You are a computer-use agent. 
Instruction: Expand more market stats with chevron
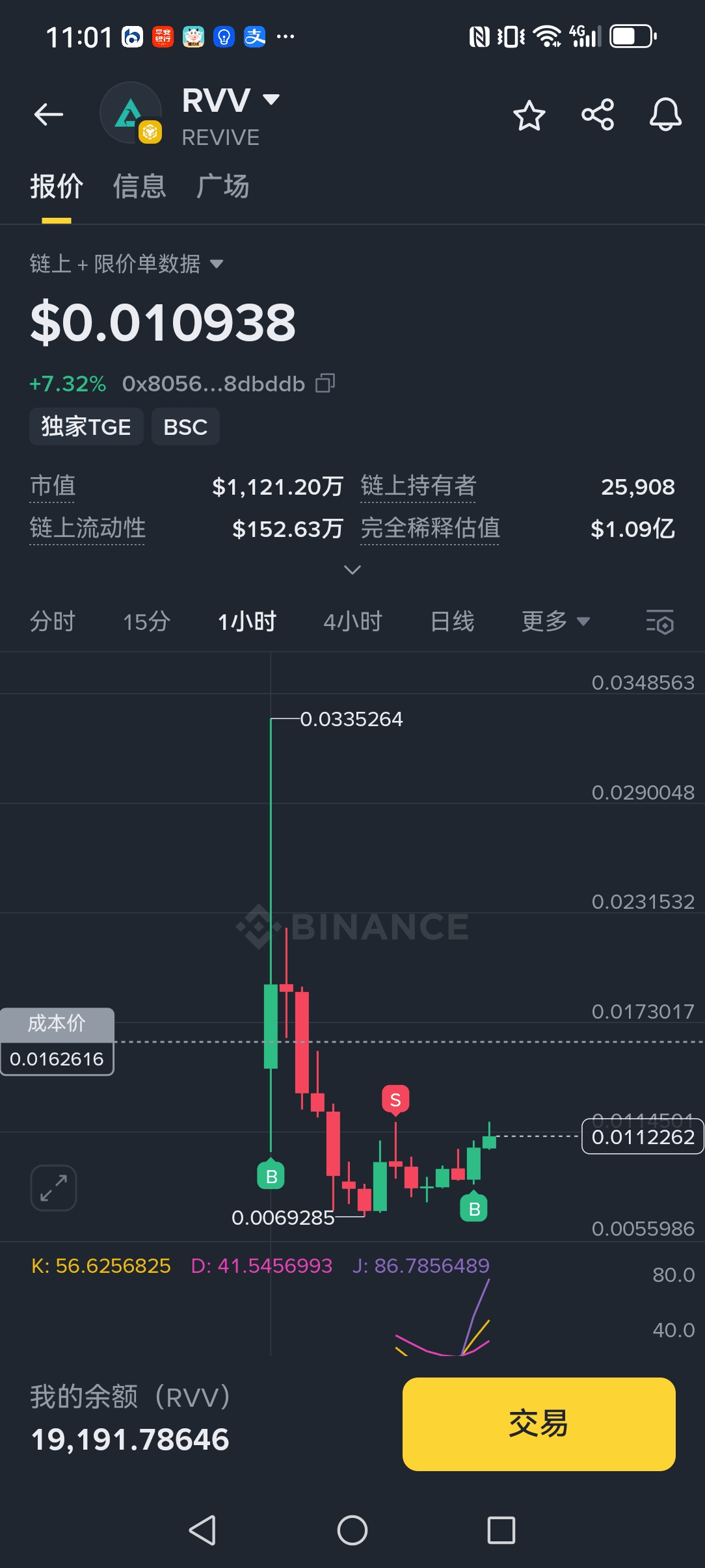(352, 570)
